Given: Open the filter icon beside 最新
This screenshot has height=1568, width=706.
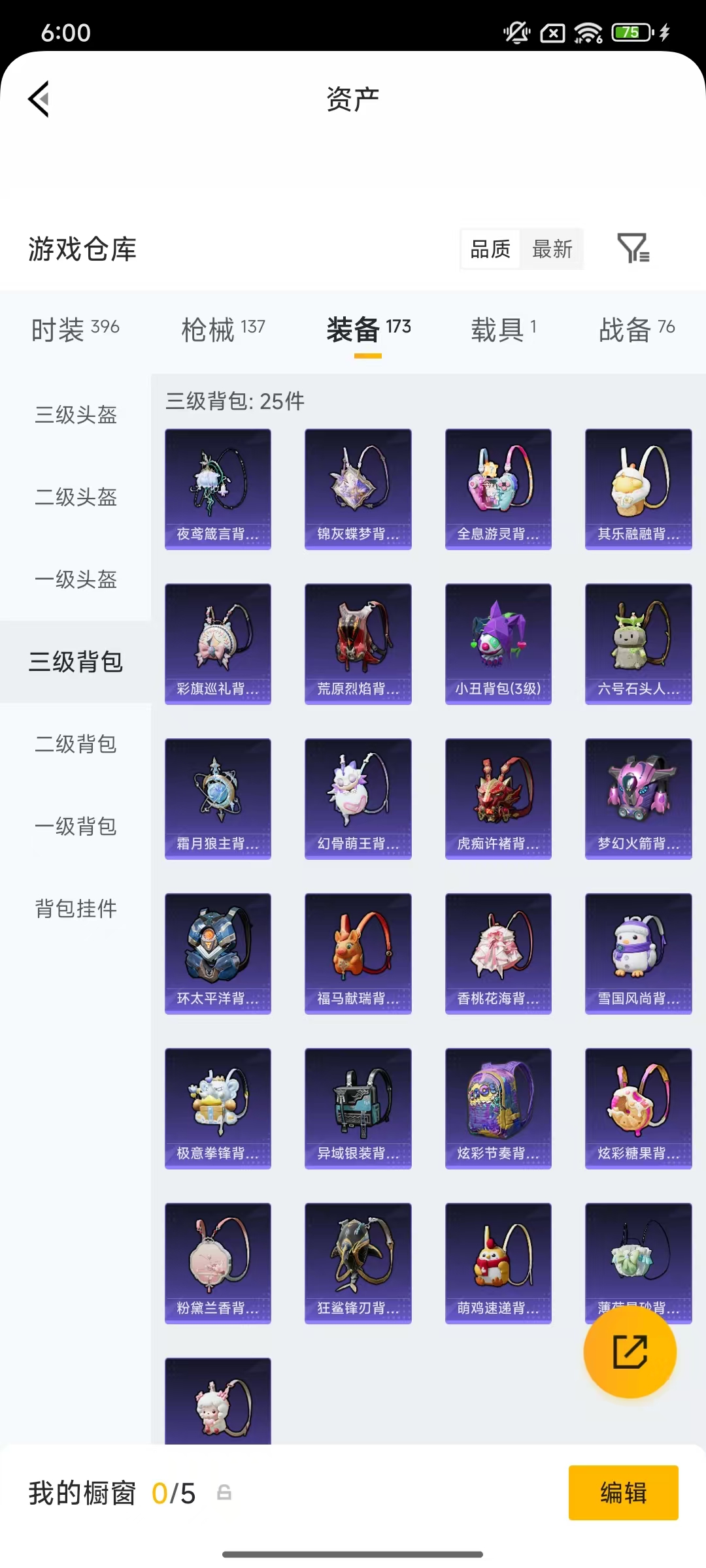Looking at the screenshot, I should point(633,248).
